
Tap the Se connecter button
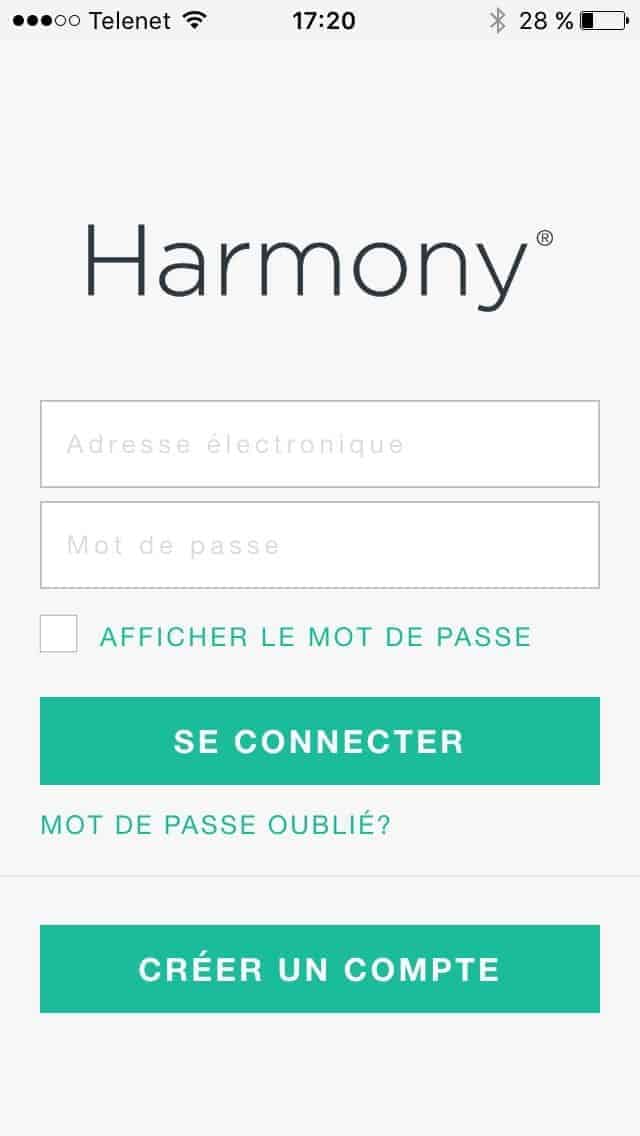pyautogui.click(x=319, y=741)
